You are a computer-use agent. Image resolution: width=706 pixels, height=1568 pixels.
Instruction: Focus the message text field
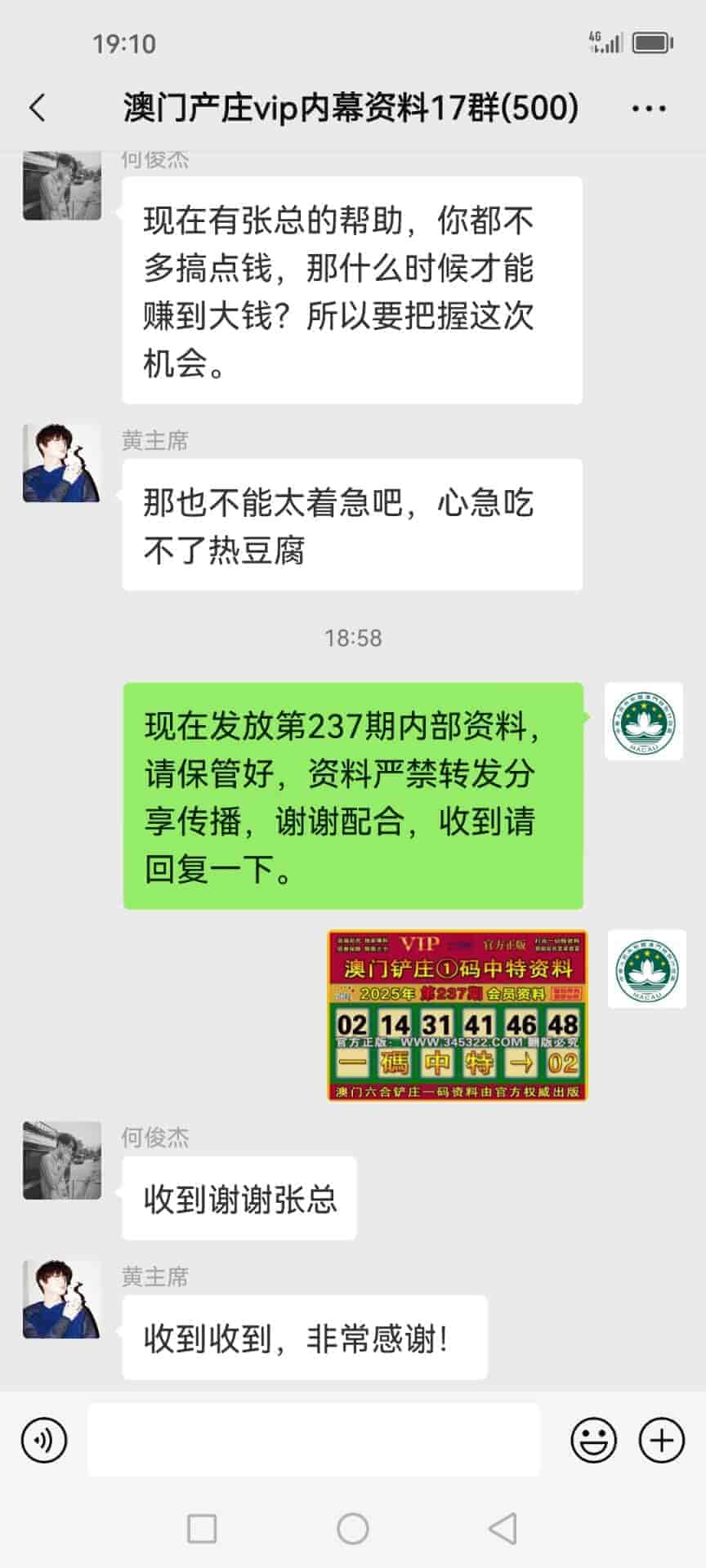point(314,1440)
